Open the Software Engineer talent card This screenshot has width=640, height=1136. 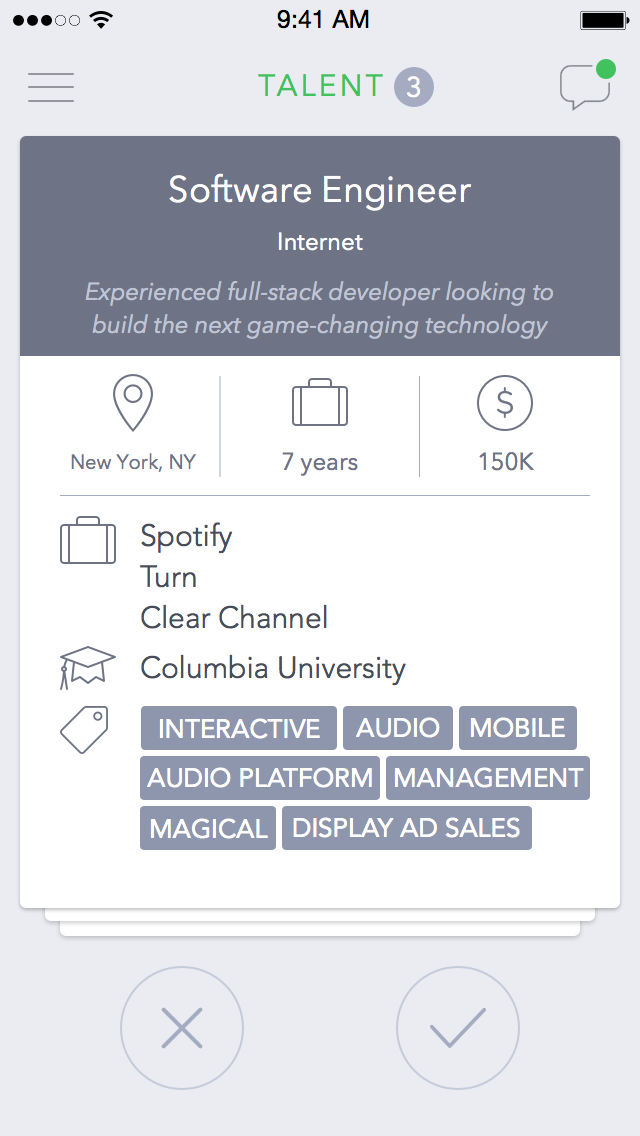(320, 190)
